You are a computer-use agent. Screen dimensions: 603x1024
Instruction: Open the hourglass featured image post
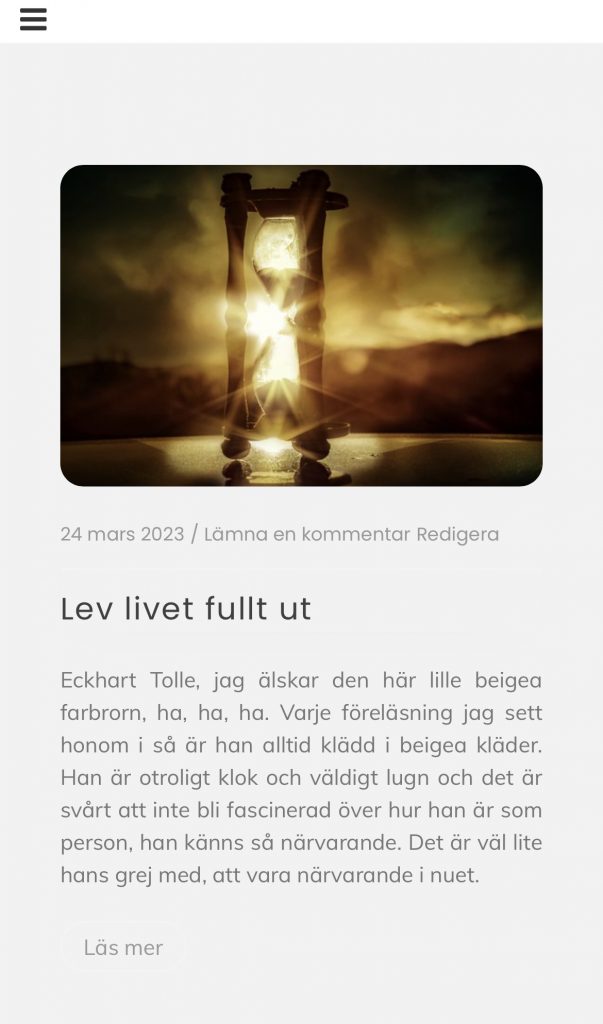(x=301, y=325)
